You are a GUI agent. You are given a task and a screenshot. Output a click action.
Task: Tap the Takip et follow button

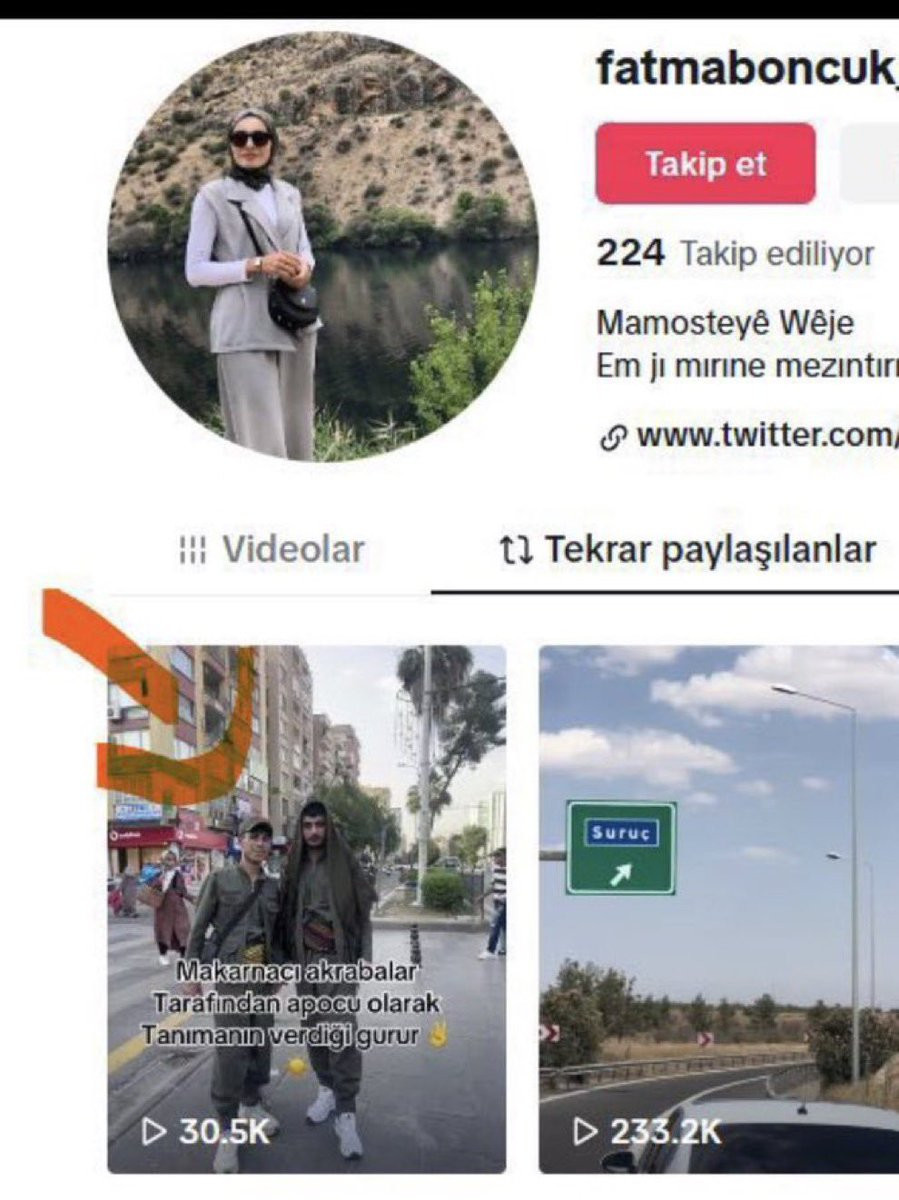(x=705, y=163)
